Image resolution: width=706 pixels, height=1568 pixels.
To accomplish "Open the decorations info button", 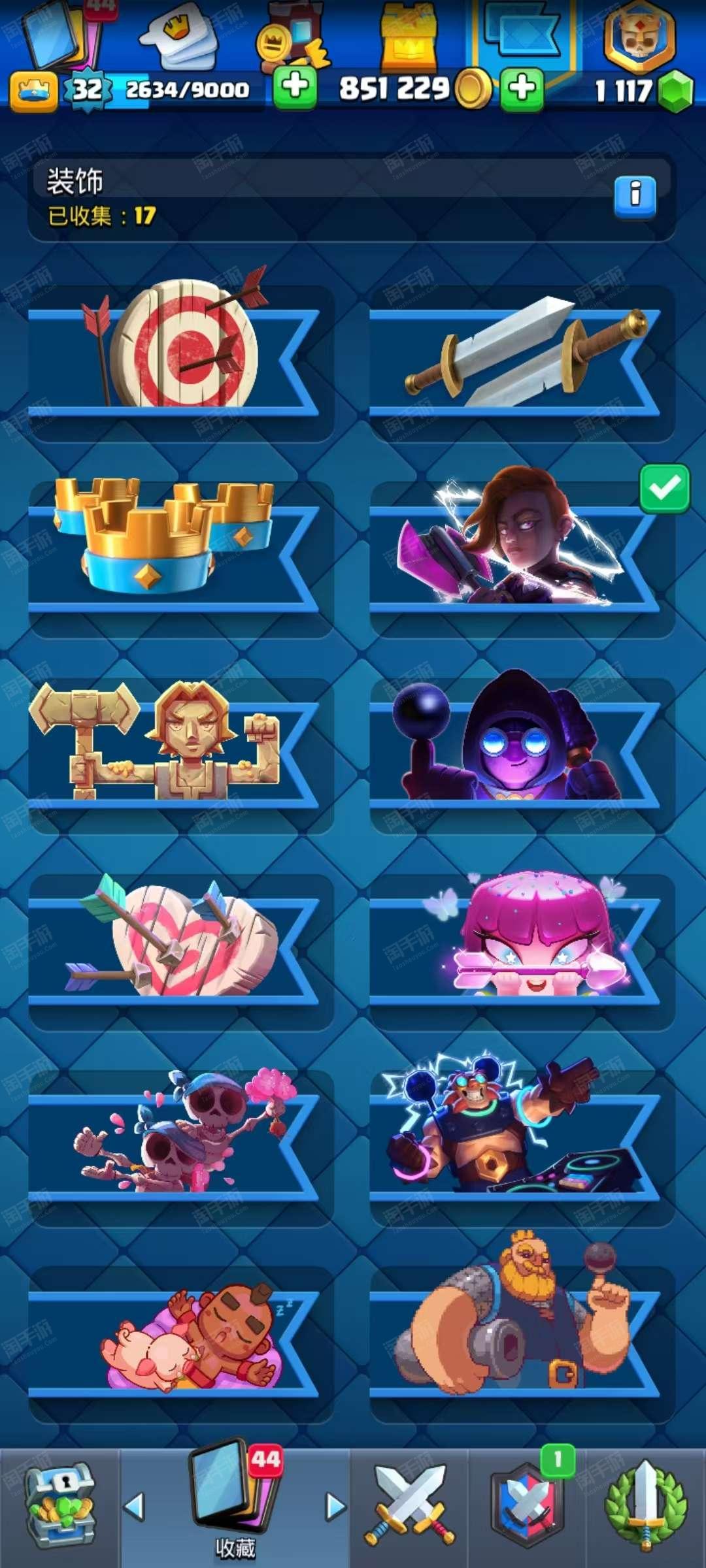I will tap(635, 195).
